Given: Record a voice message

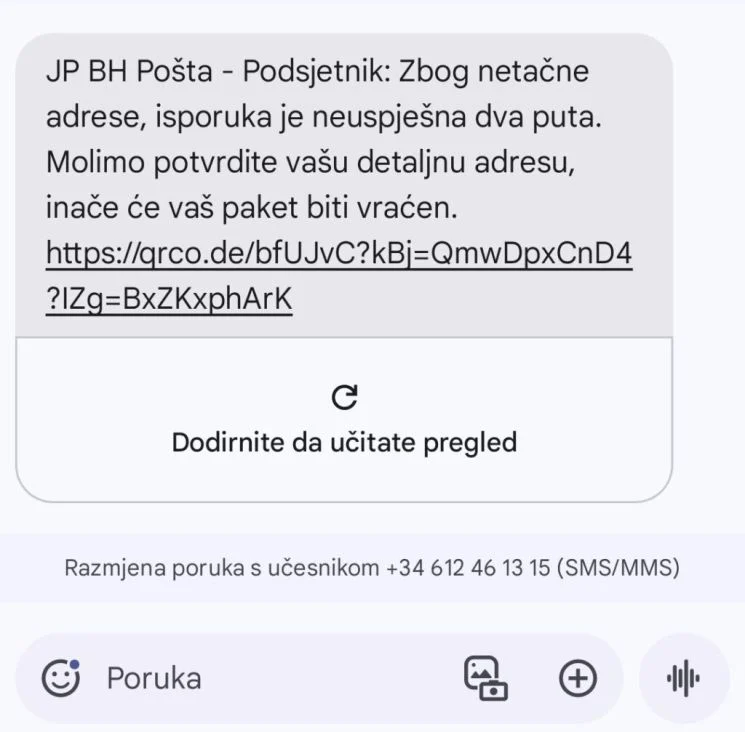Looking at the screenshot, I should point(684,678).
